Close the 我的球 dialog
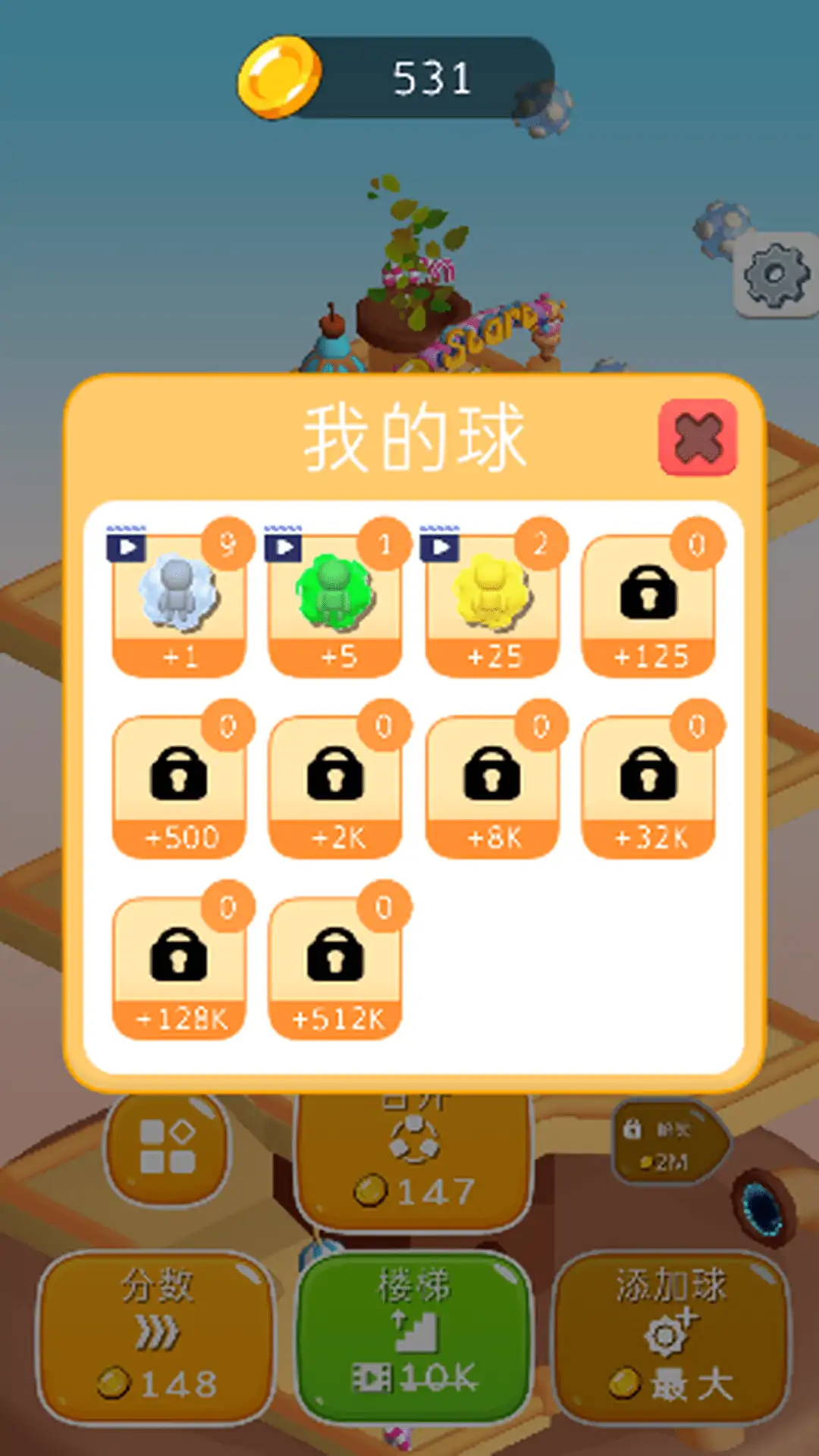The height and width of the screenshot is (1456, 819). 698,438
